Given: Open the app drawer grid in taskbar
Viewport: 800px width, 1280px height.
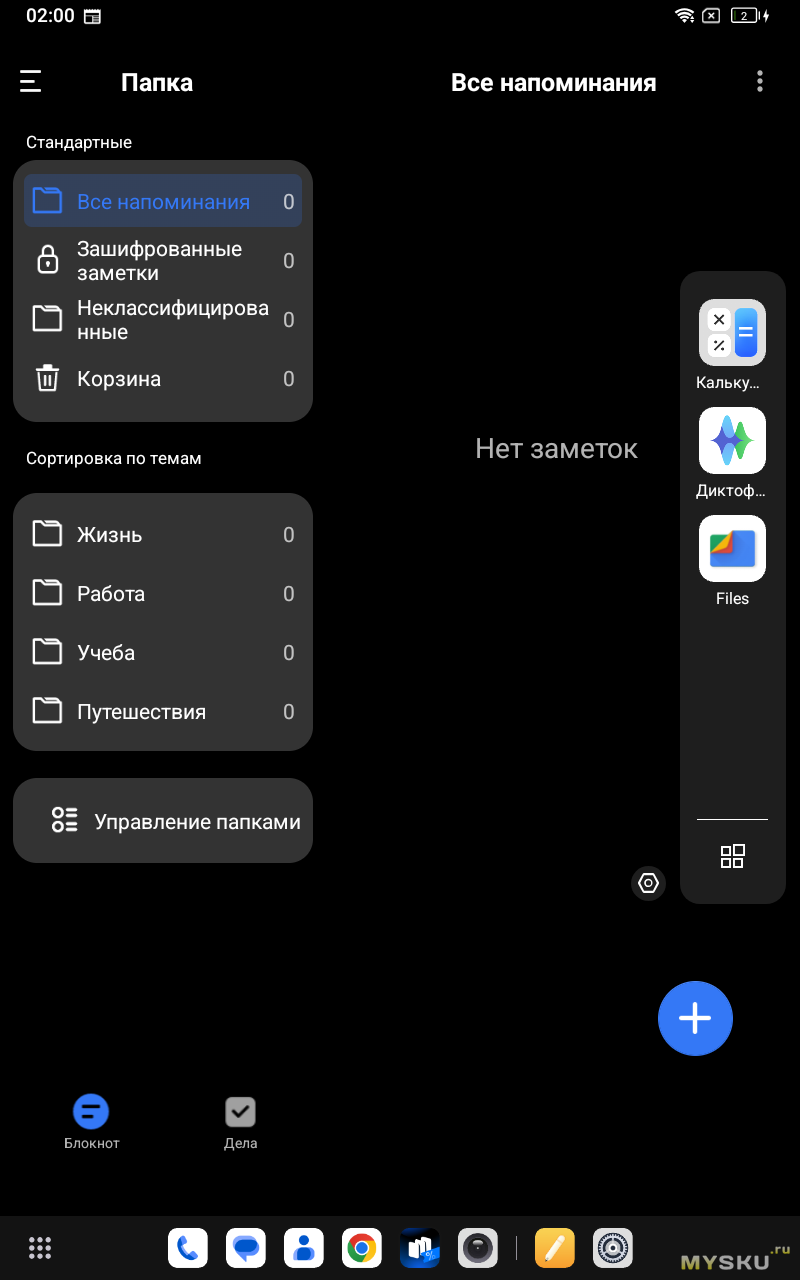Looking at the screenshot, I should click(40, 1248).
